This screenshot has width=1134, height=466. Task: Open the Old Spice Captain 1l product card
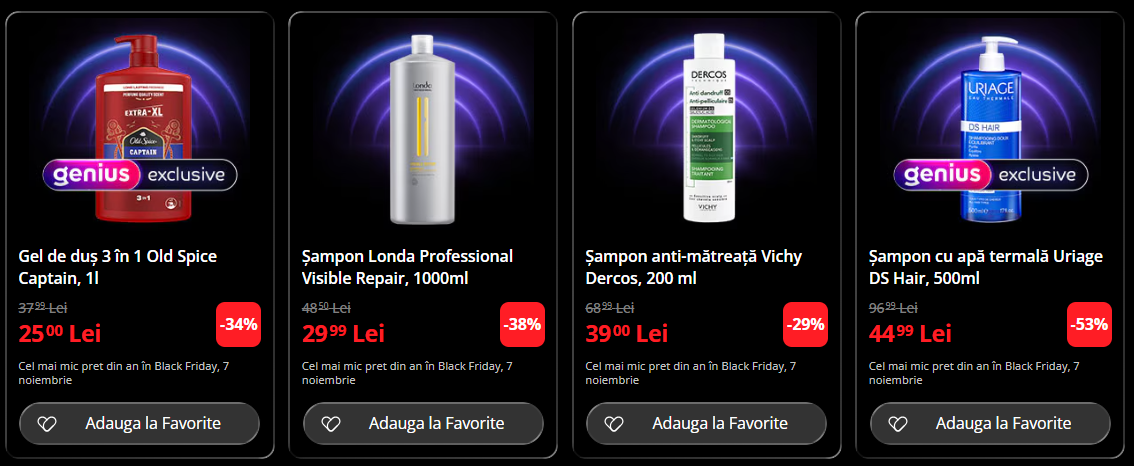pos(118,267)
